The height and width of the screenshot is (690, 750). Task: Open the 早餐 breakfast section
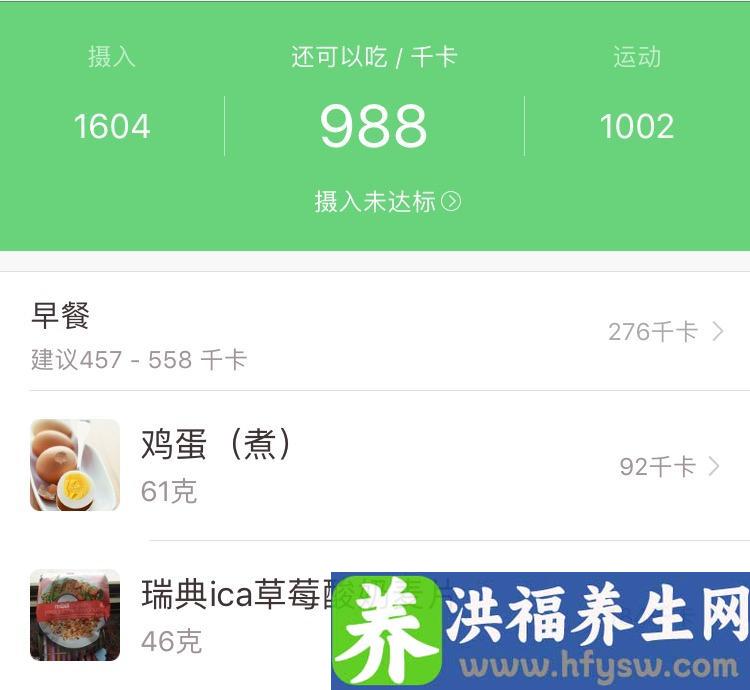click(375, 332)
